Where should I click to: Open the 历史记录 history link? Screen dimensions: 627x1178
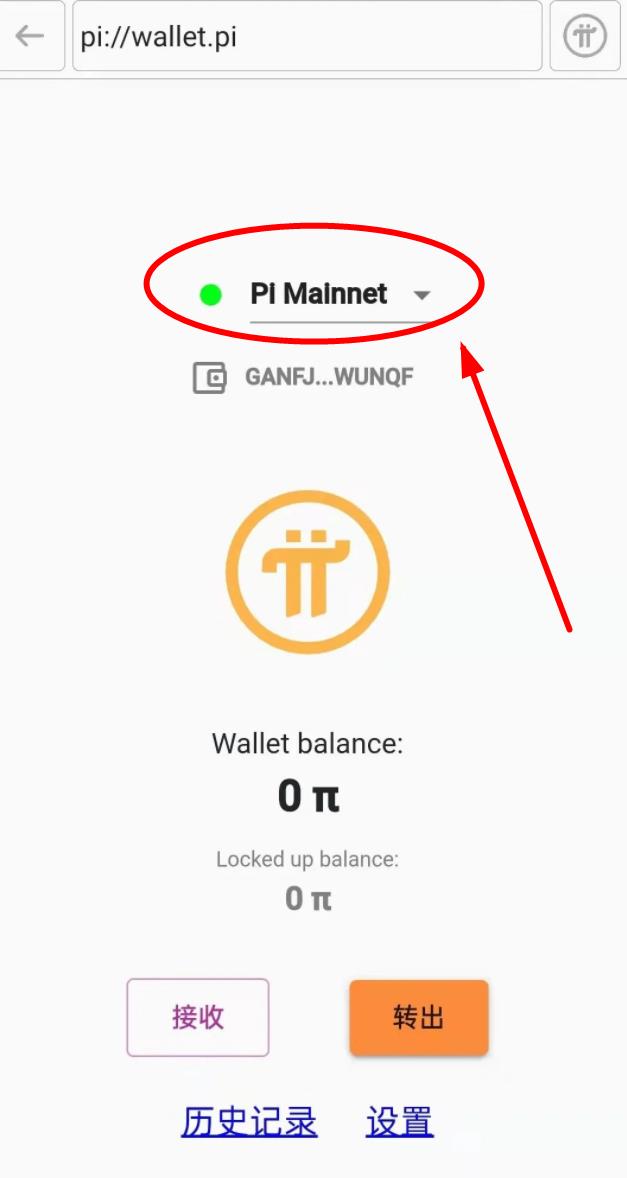tap(249, 1122)
